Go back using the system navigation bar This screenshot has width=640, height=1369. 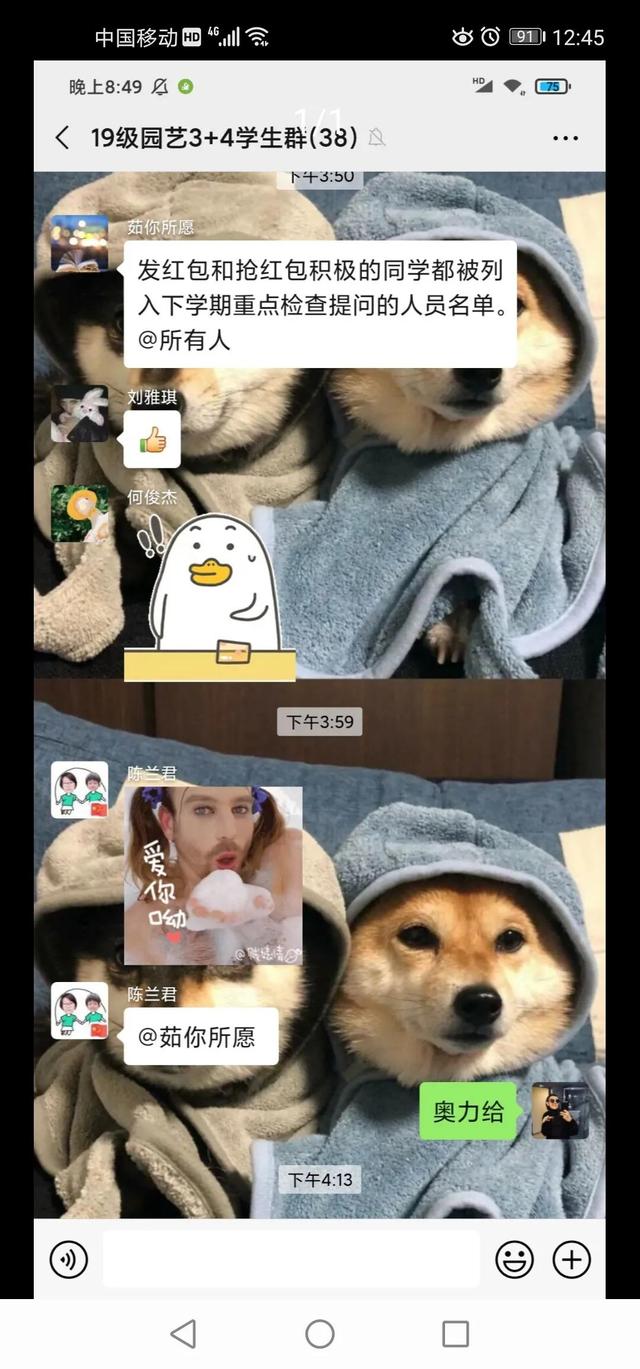point(183,1333)
